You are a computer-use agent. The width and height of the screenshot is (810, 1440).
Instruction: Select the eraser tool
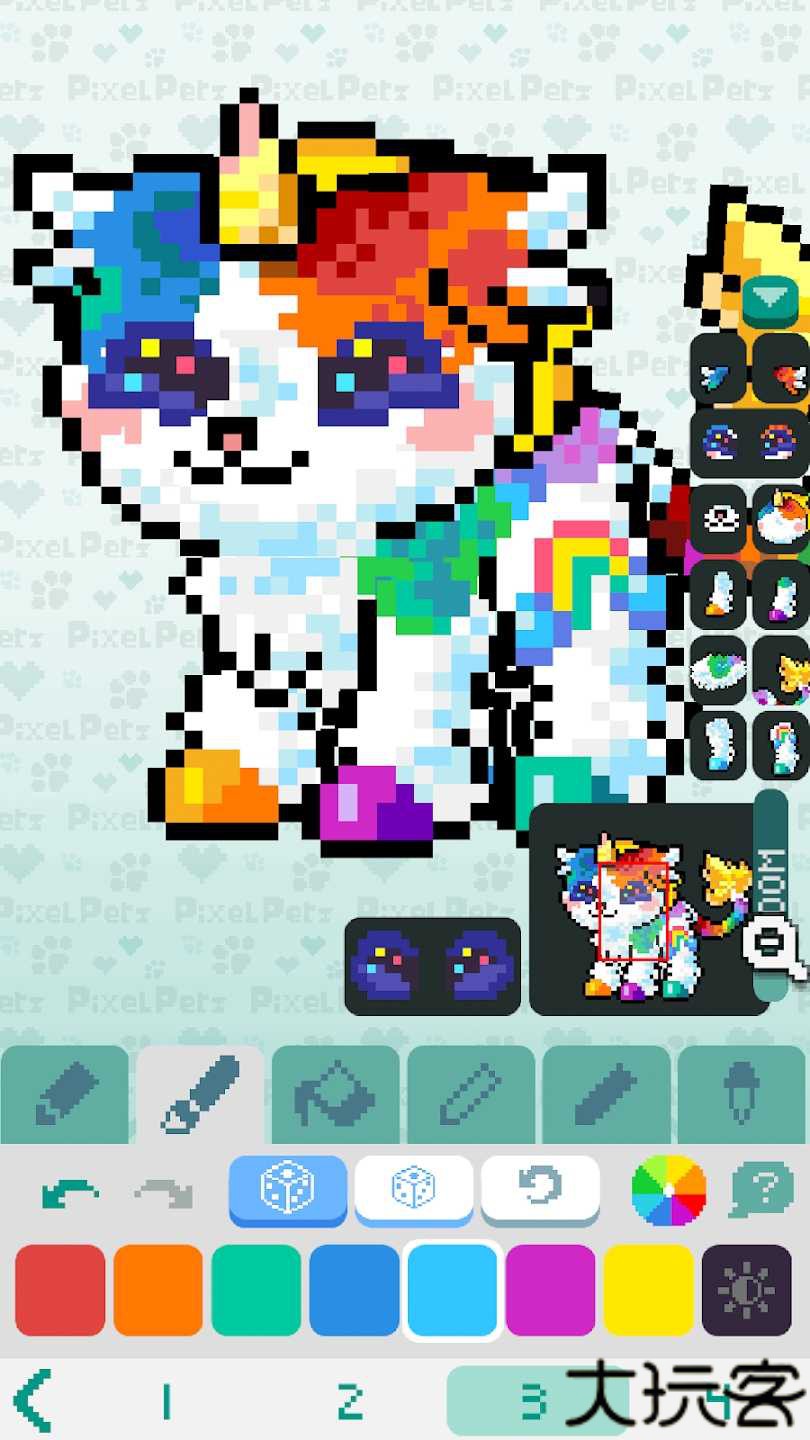(x=65, y=1094)
